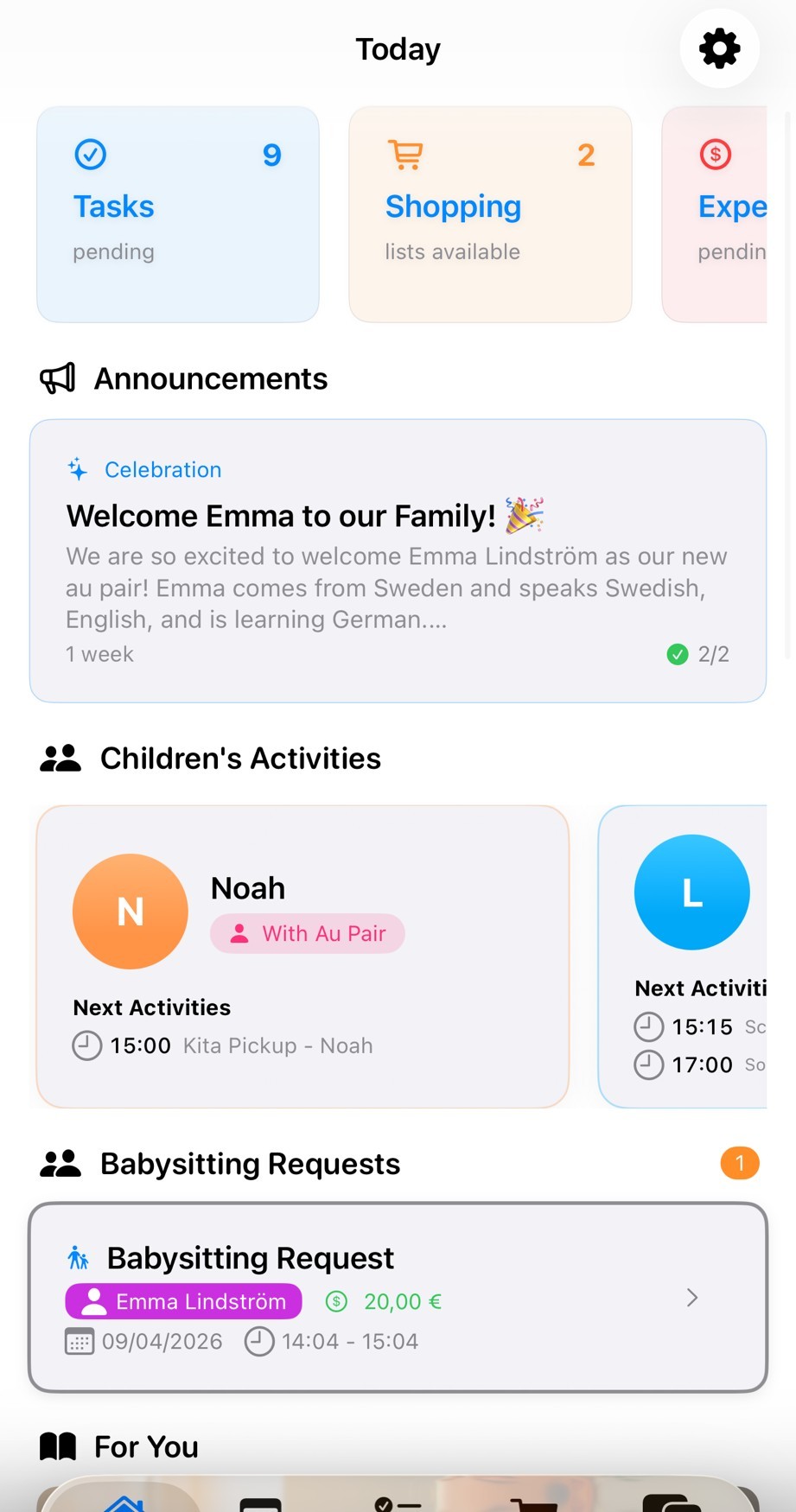The image size is (796, 1512).
Task: Click the megaphone Announcements icon
Action: coord(57,378)
